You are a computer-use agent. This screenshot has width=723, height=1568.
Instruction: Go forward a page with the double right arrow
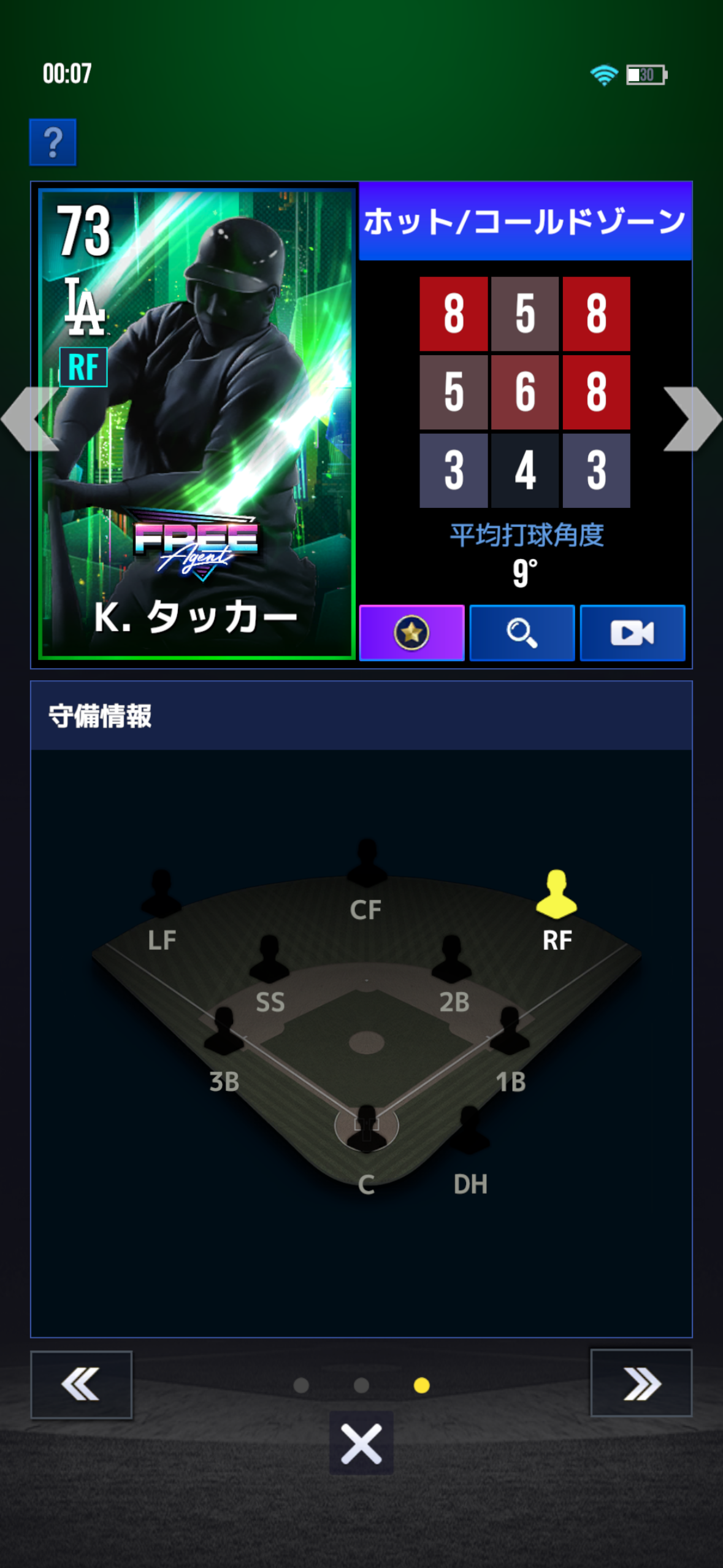pos(641,1383)
